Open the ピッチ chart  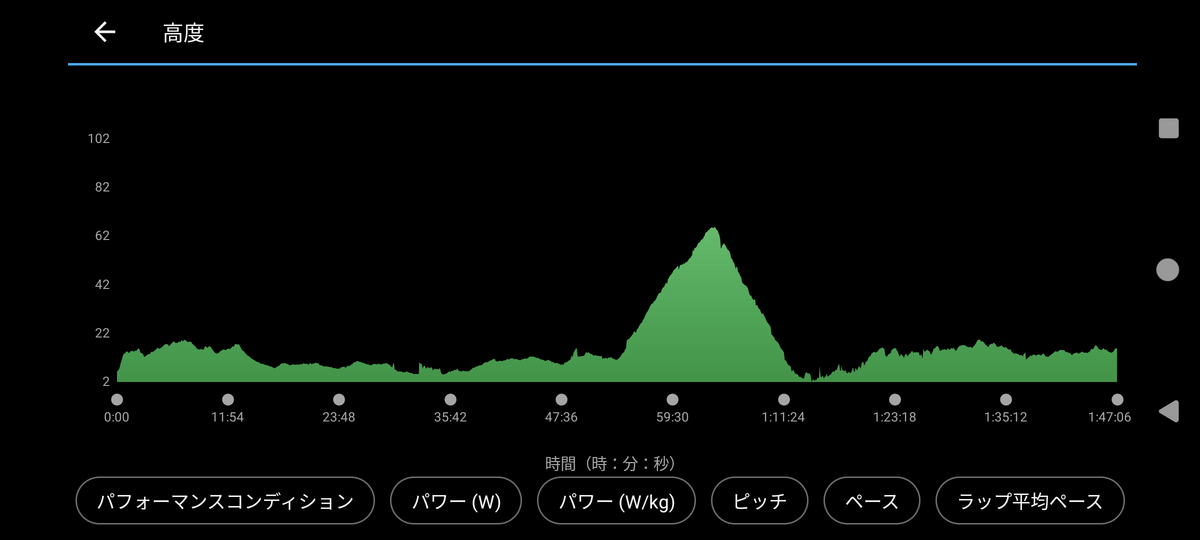point(759,501)
